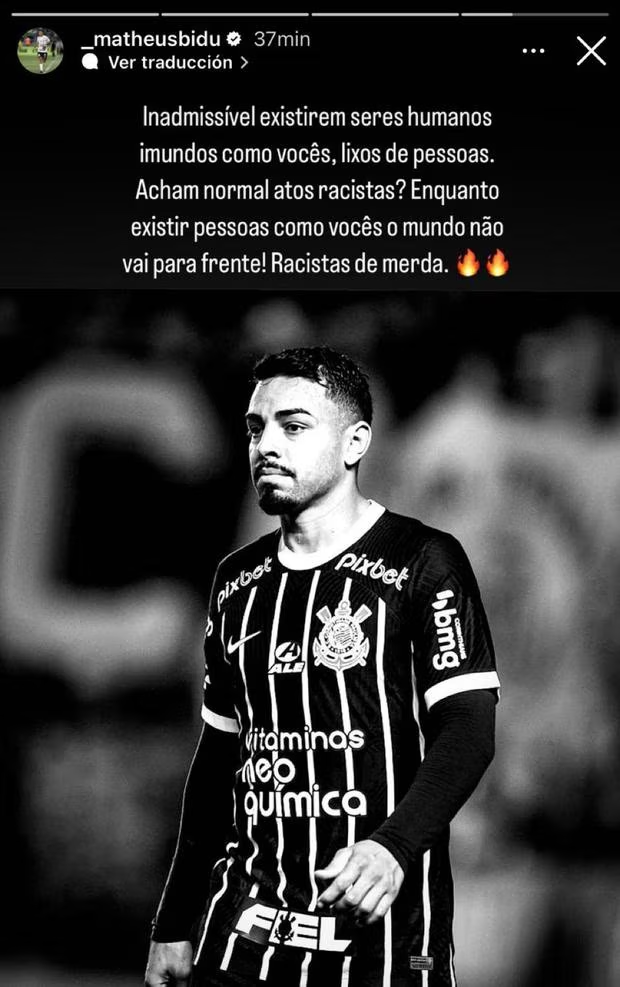This screenshot has height=987, width=620.
Task: Open _matheusbidu's profile picture
Action: pos(40,50)
